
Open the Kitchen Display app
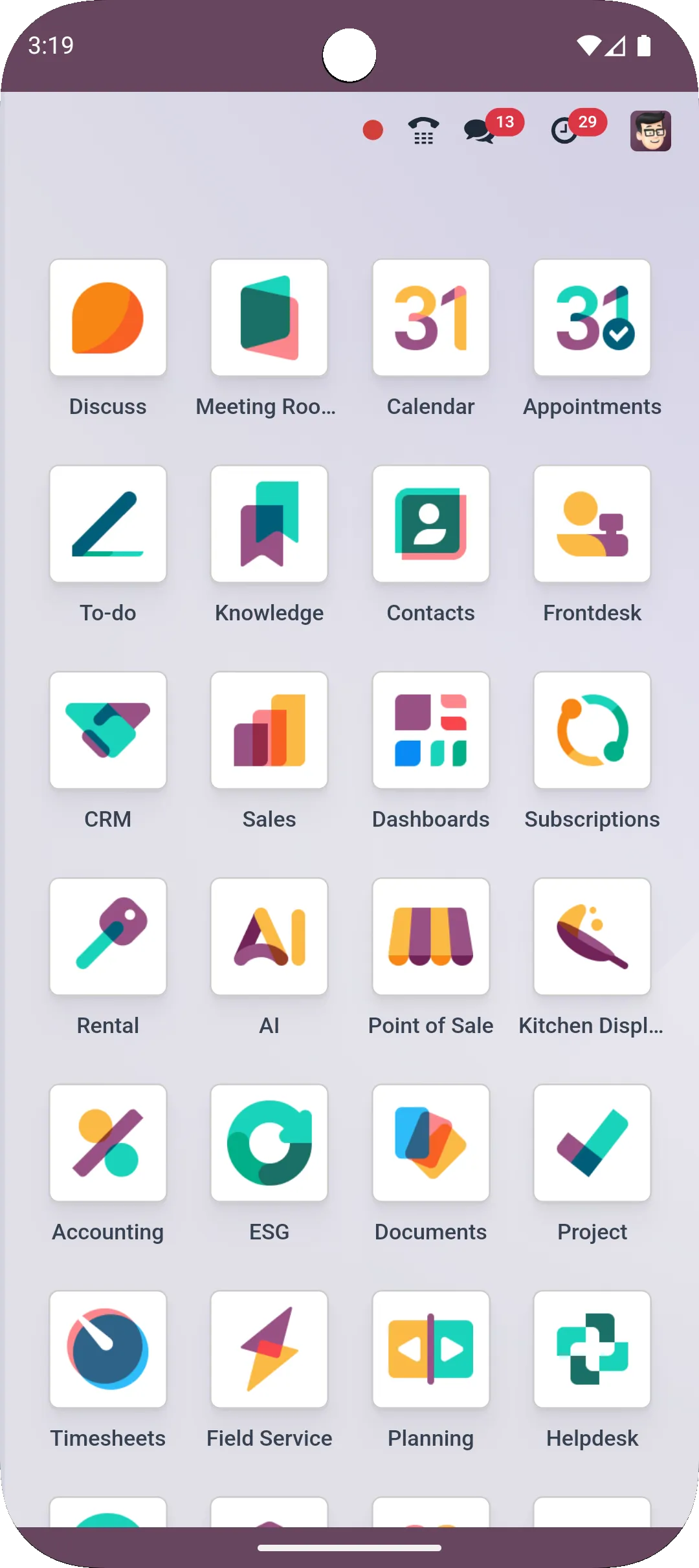[592, 936]
